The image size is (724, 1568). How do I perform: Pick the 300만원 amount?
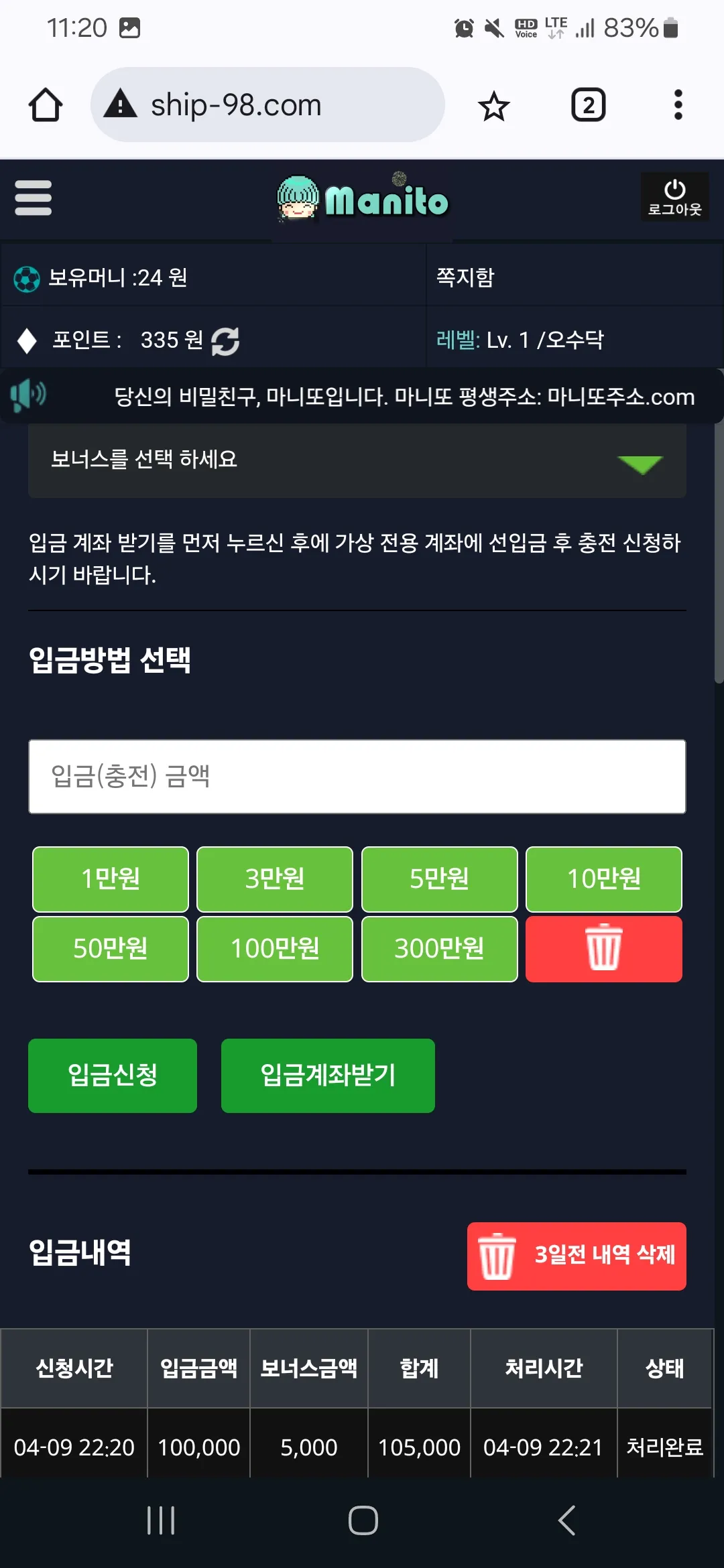tap(440, 949)
